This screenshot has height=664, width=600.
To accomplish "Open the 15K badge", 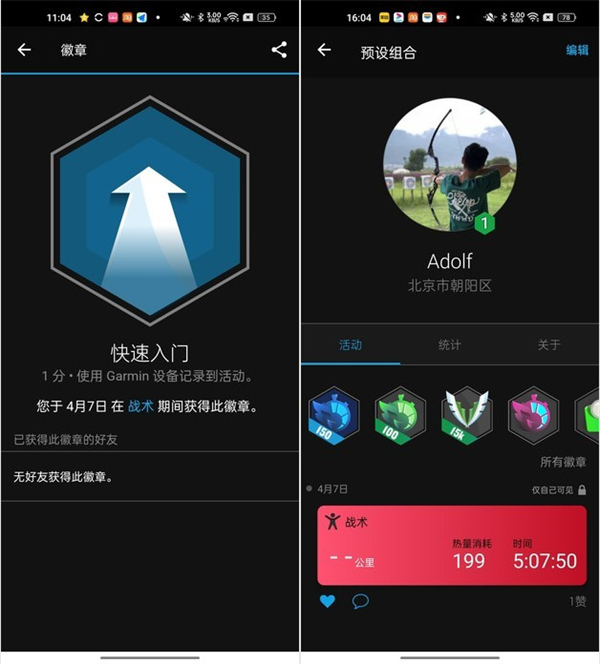I will 466,415.
